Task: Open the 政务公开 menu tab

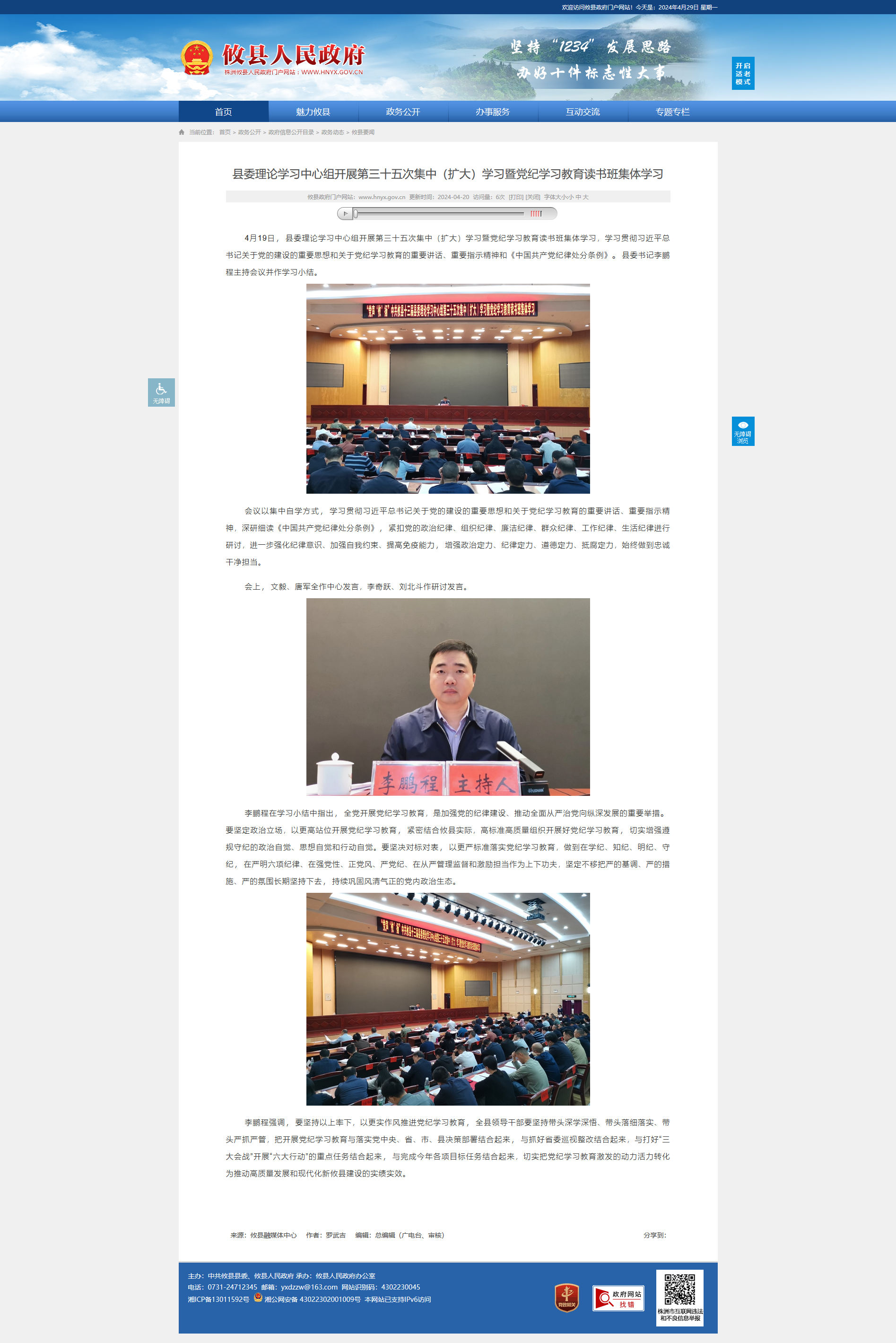Action: coord(403,112)
